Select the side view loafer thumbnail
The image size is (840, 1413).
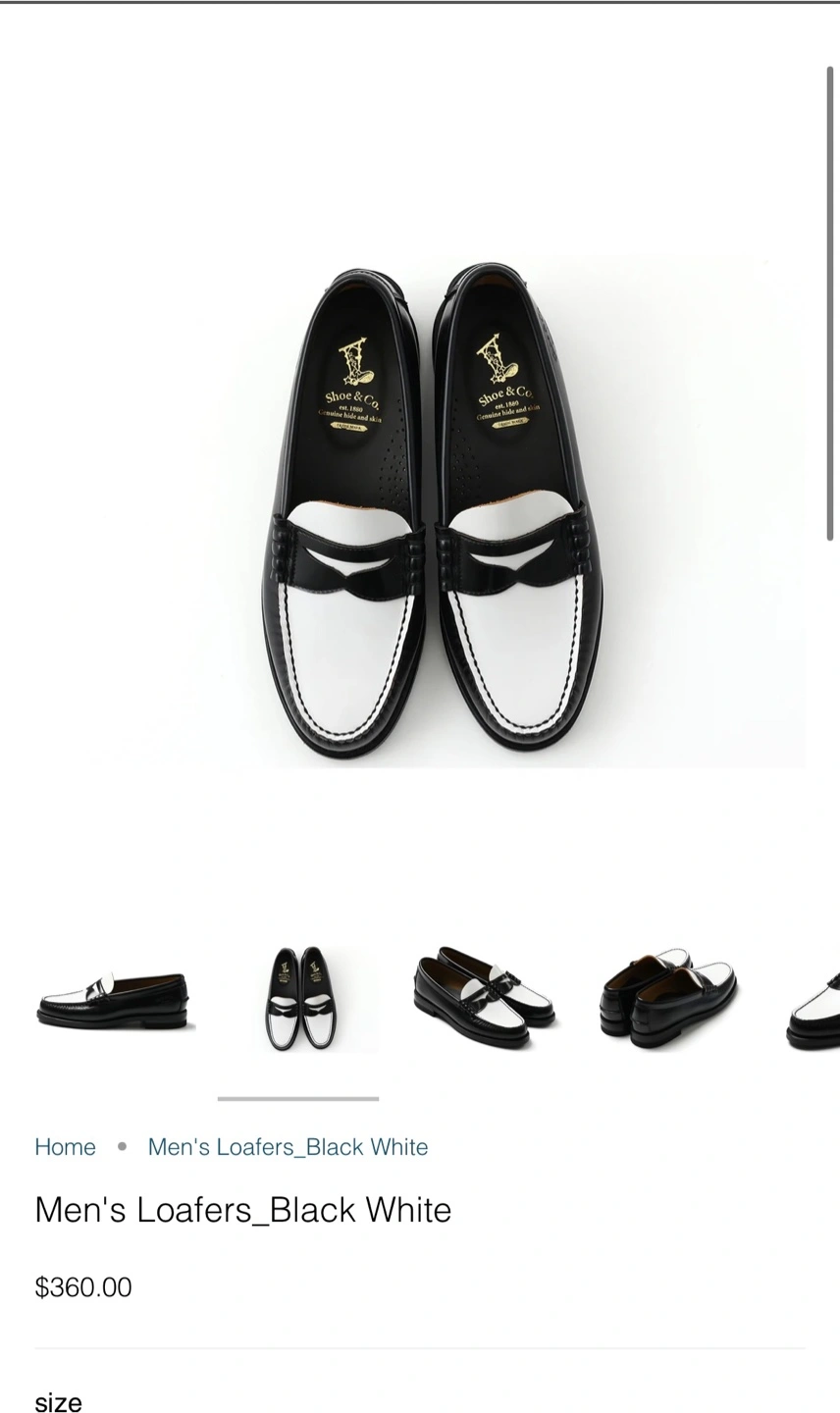pos(115,1000)
